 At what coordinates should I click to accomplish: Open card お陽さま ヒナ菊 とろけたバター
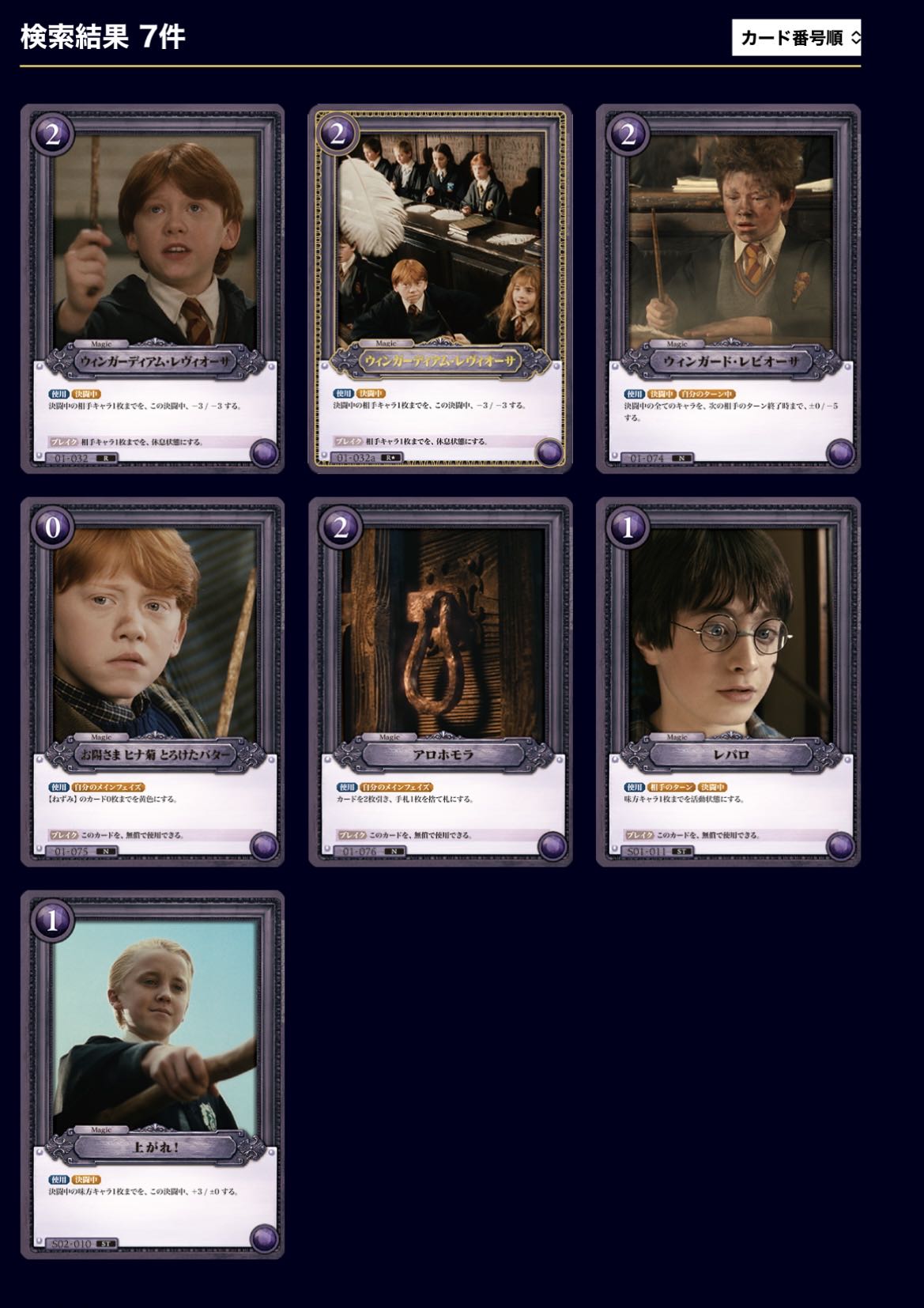click(153, 682)
